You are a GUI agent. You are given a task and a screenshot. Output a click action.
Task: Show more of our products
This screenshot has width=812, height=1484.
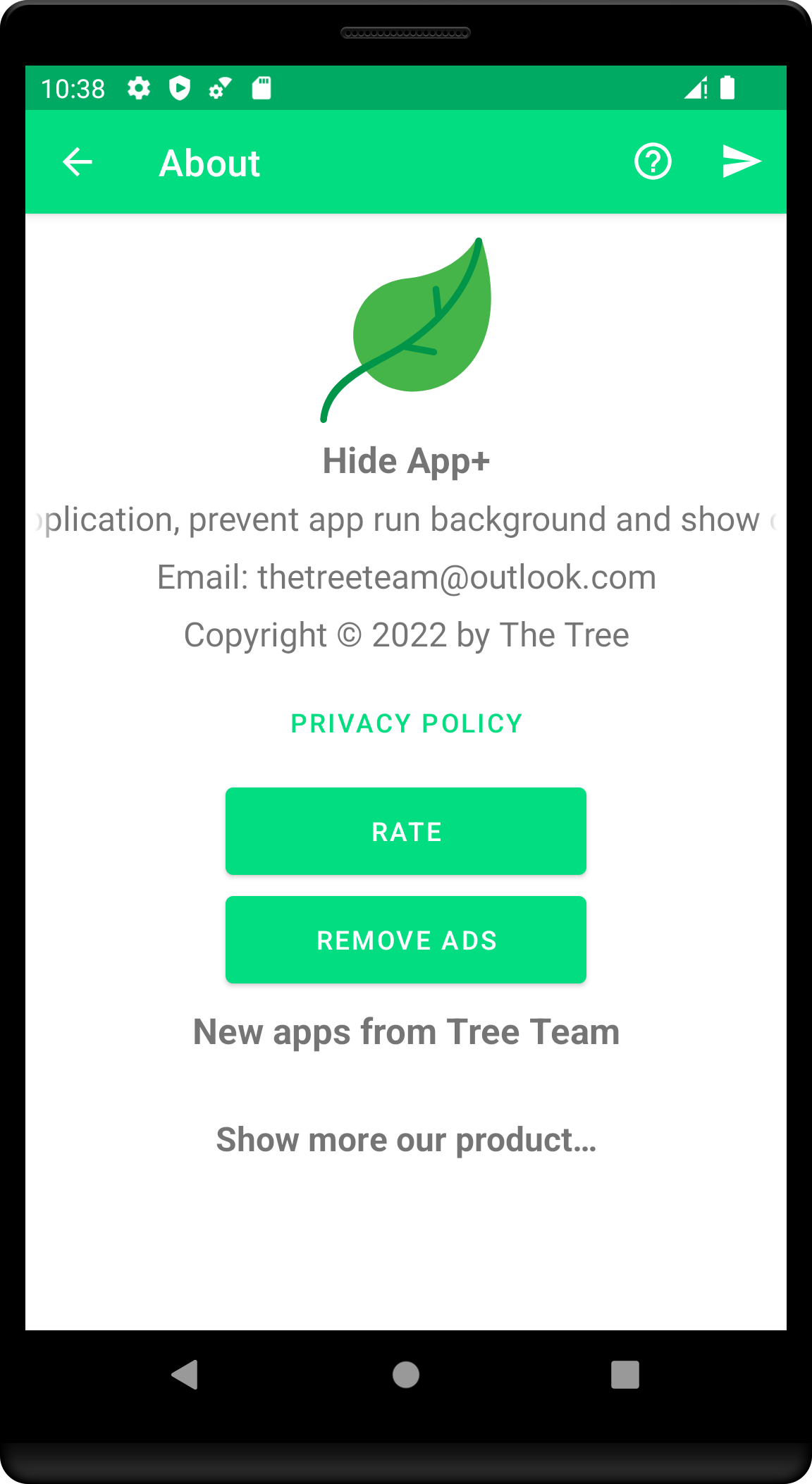[406, 1140]
